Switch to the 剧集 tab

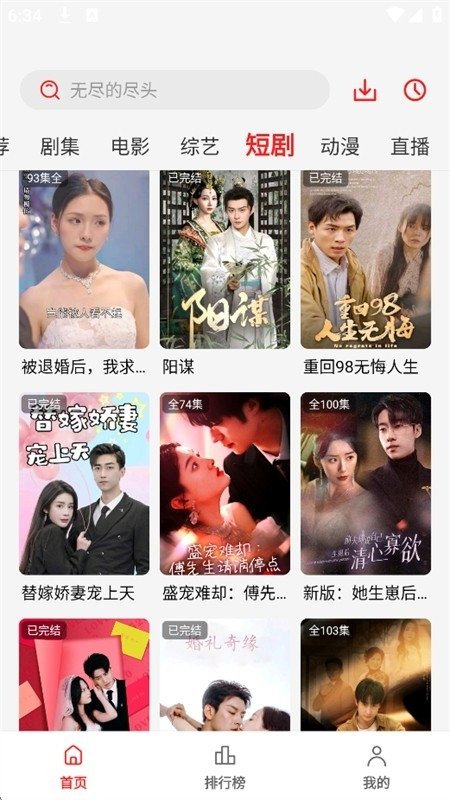[x=60, y=146]
